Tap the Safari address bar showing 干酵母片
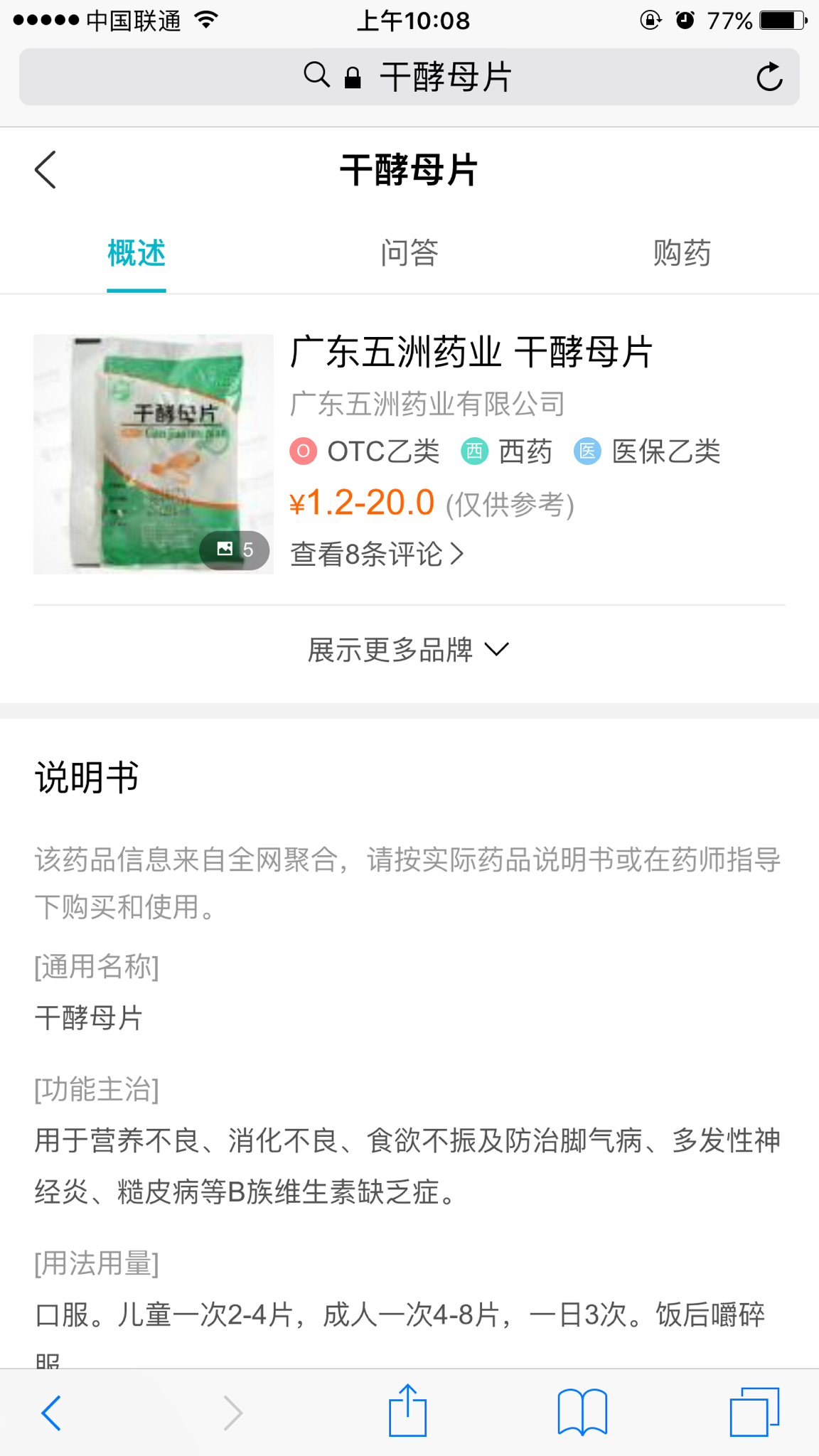Image resolution: width=819 pixels, height=1456 pixels. pyautogui.click(x=409, y=77)
